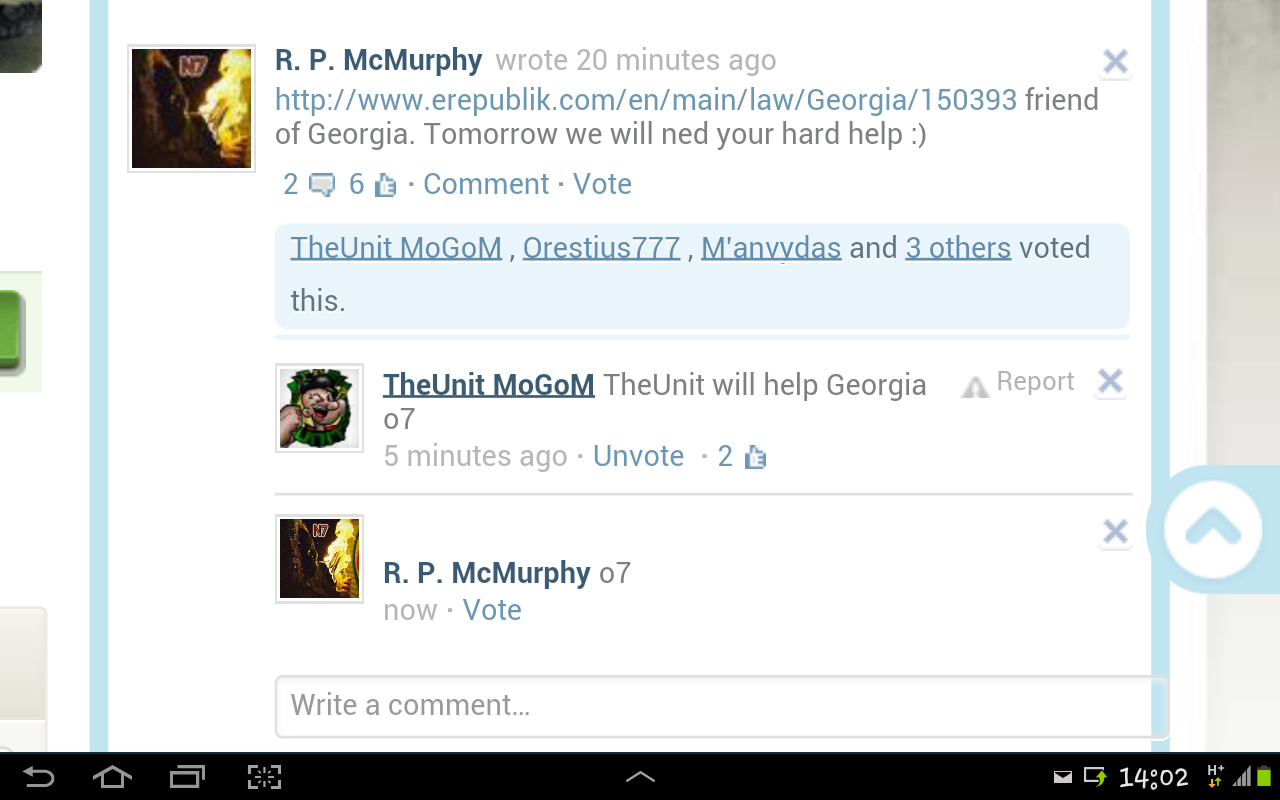This screenshot has width=1280, height=800.
Task: Tap Comment under R. P. McMurphy's post
Action: click(x=486, y=184)
